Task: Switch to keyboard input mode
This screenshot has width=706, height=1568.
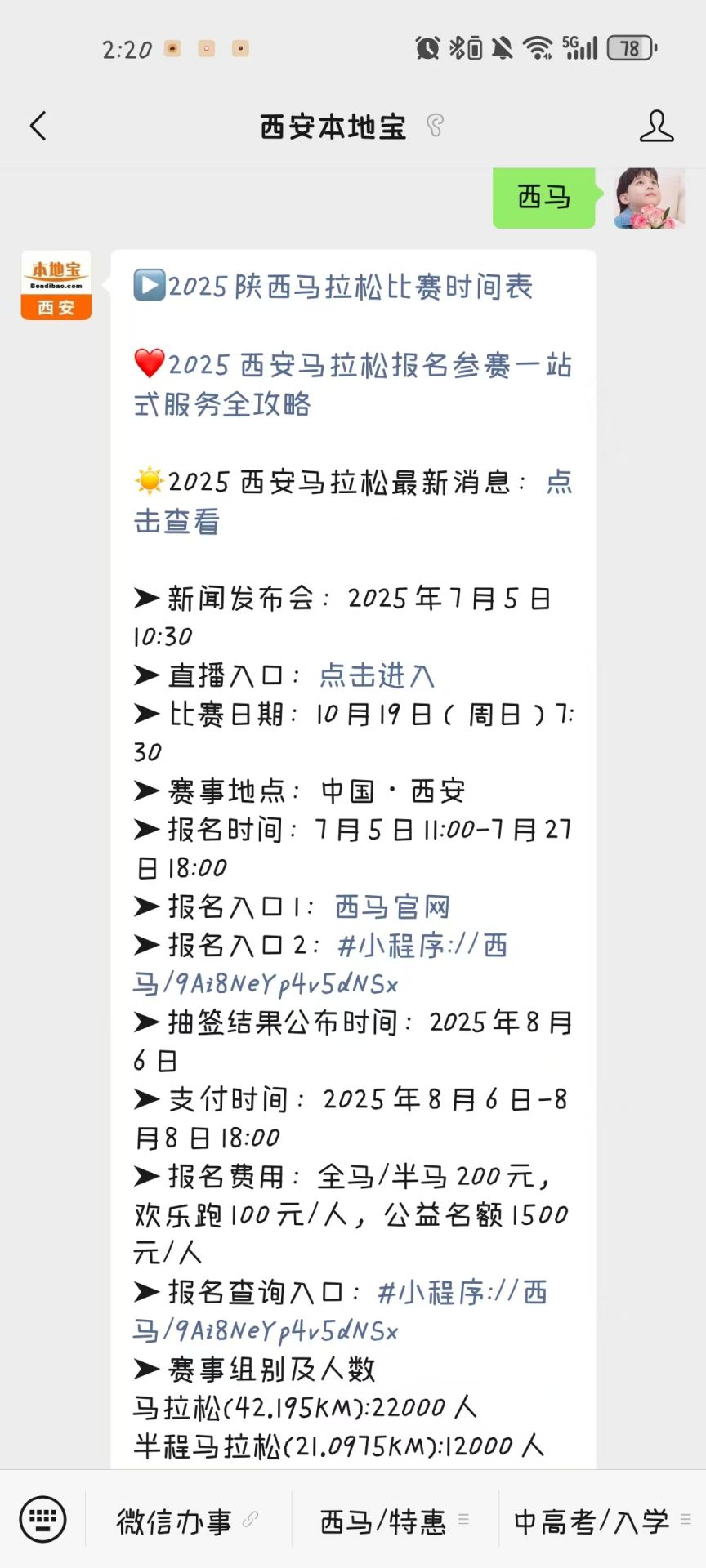Action: pyautogui.click(x=42, y=1520)
